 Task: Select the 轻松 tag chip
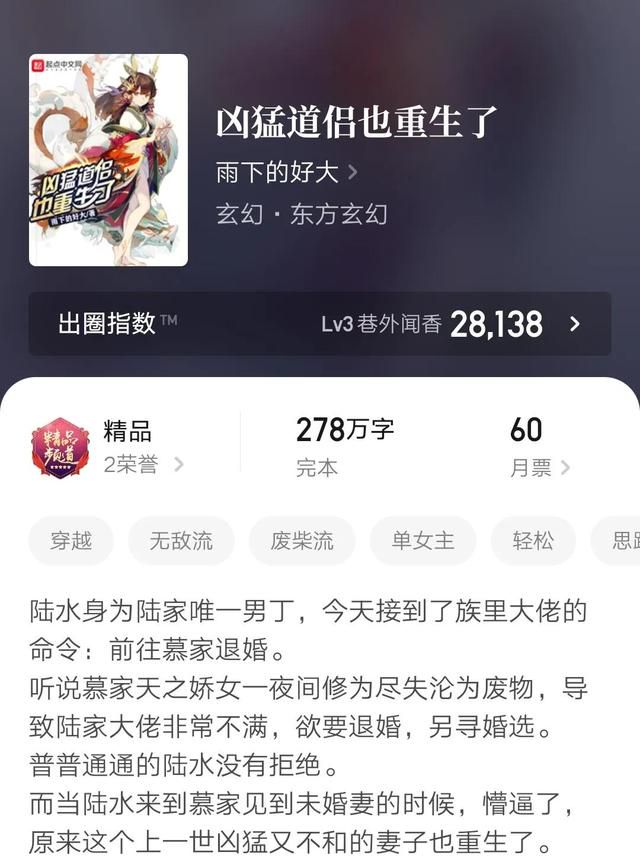pos(532,541)
